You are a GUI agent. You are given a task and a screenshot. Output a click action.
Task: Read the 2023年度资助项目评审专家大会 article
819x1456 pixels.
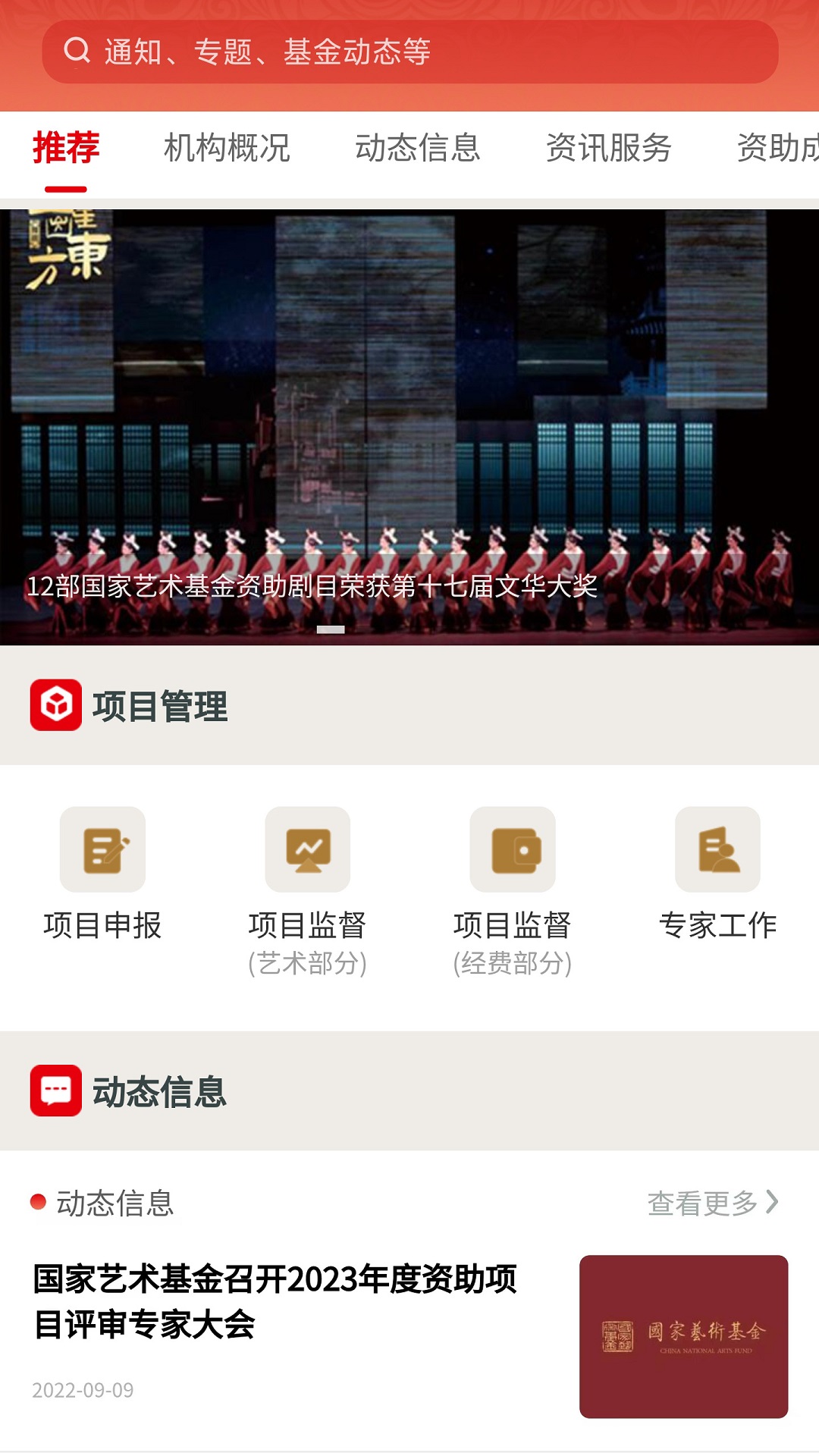(x=275, y=1301)
